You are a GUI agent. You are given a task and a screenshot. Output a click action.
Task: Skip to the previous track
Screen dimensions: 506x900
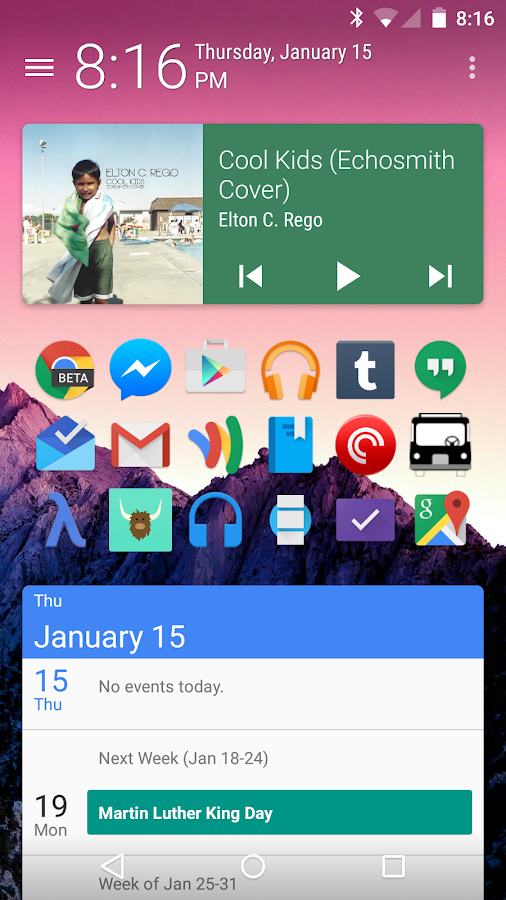click(x=251, y=276)
